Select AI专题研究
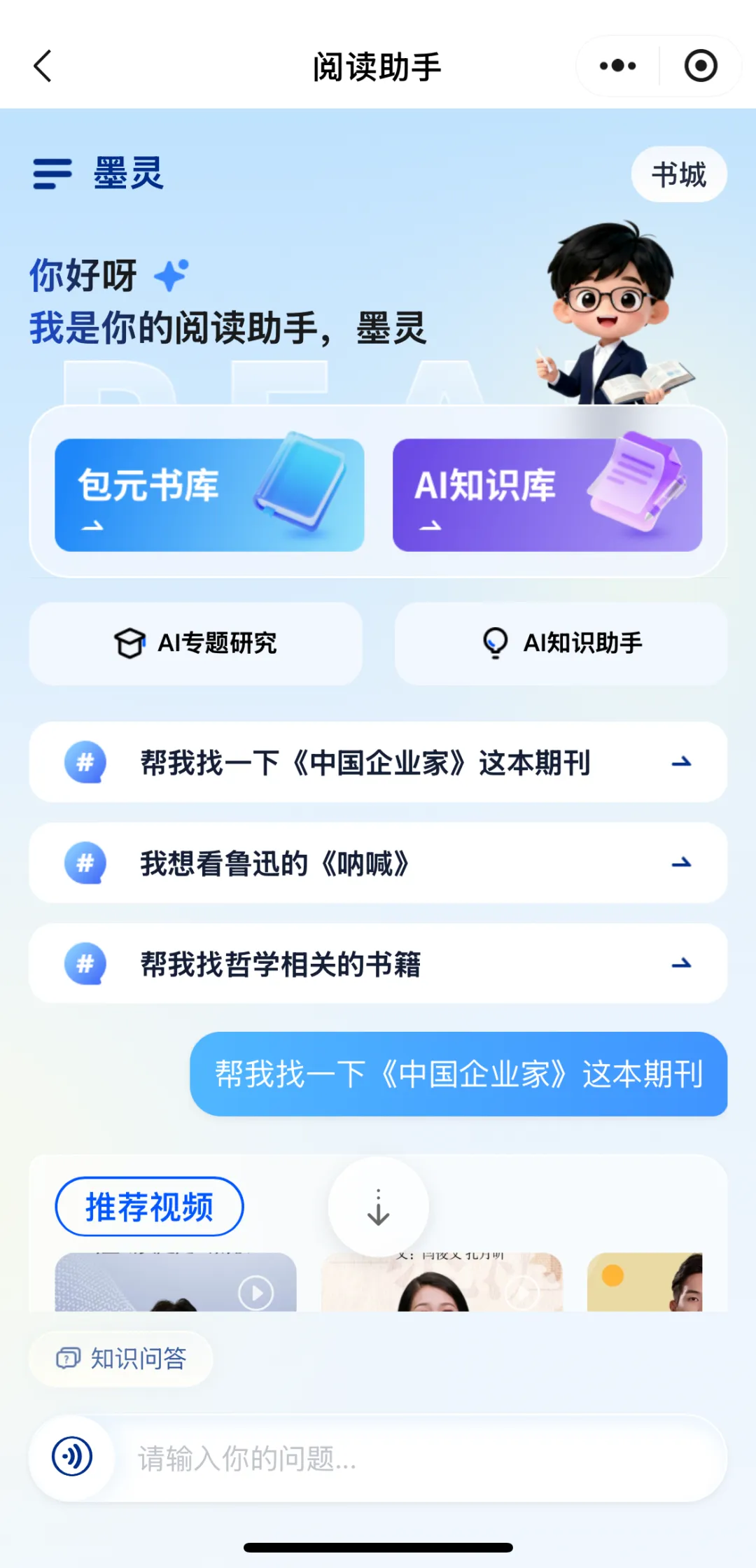 [196, 643]
